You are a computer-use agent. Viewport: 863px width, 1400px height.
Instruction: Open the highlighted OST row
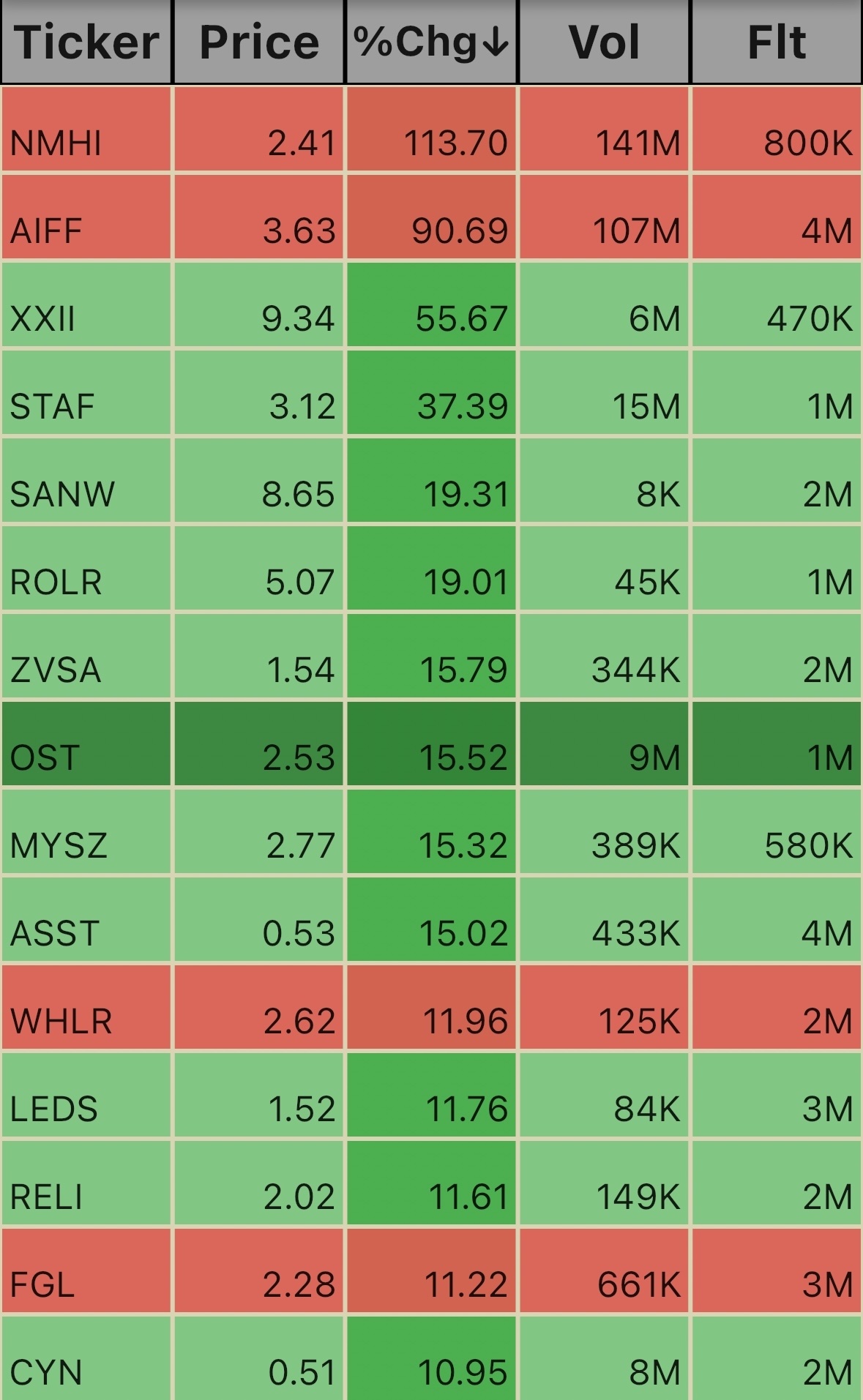[x=431, y=744]
